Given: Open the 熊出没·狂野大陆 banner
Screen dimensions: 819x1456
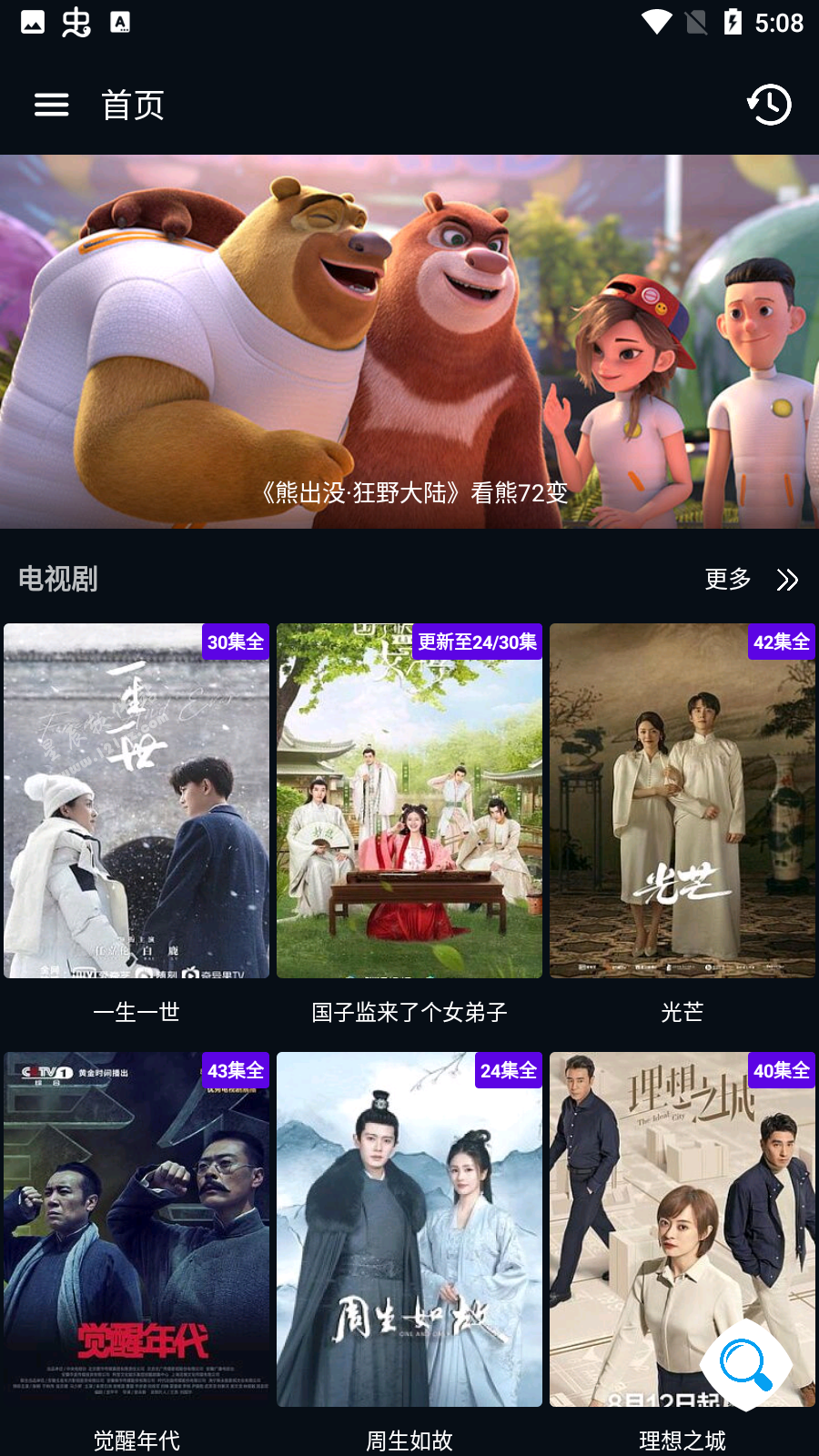Looking at the screenshot, I should 409,341.
